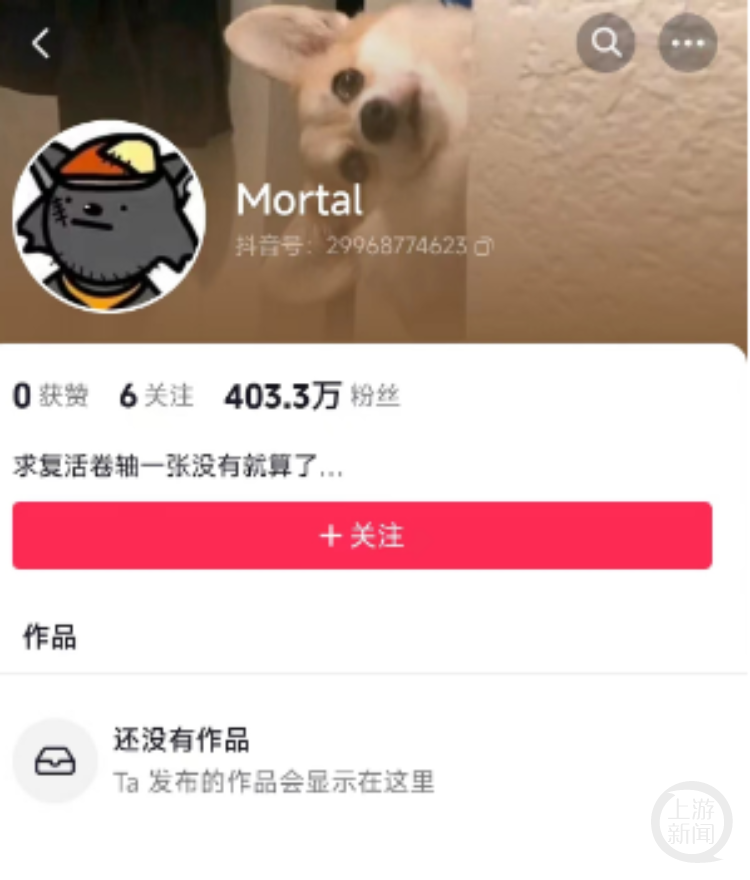Click the more options ellipsis icon
Image resolution: width=750 pixels, height=880 pixels.
[687, 43]
